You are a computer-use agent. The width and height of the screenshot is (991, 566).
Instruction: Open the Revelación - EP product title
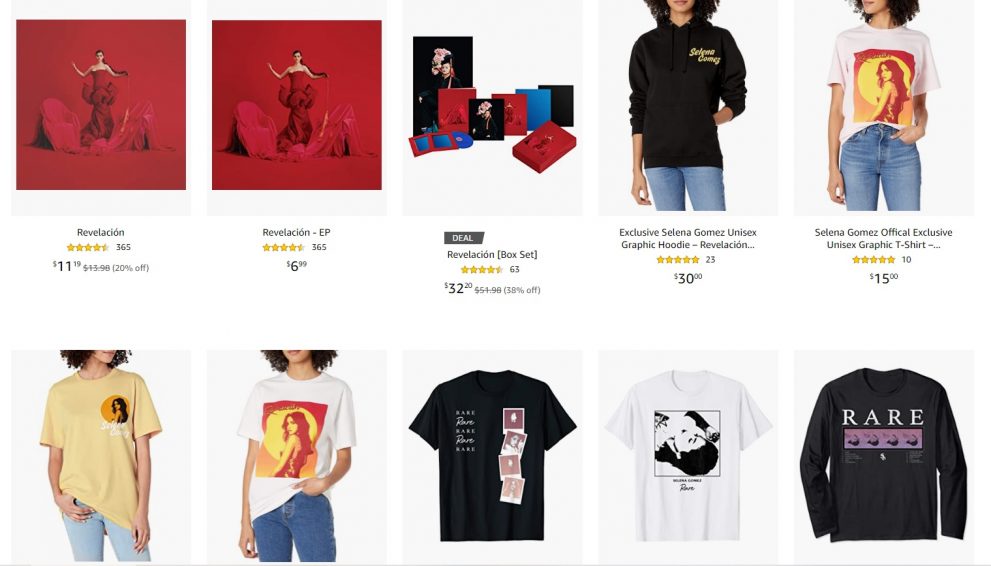coord(296,232)
